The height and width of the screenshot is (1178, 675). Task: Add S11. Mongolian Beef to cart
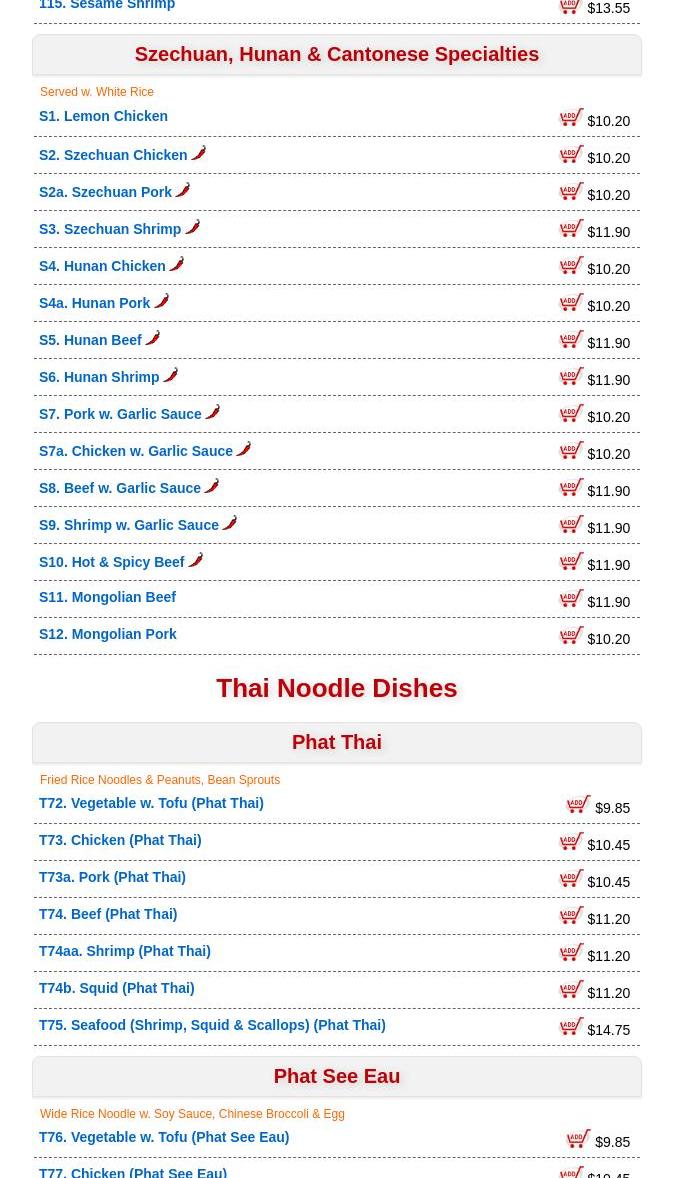pos(571,599)
